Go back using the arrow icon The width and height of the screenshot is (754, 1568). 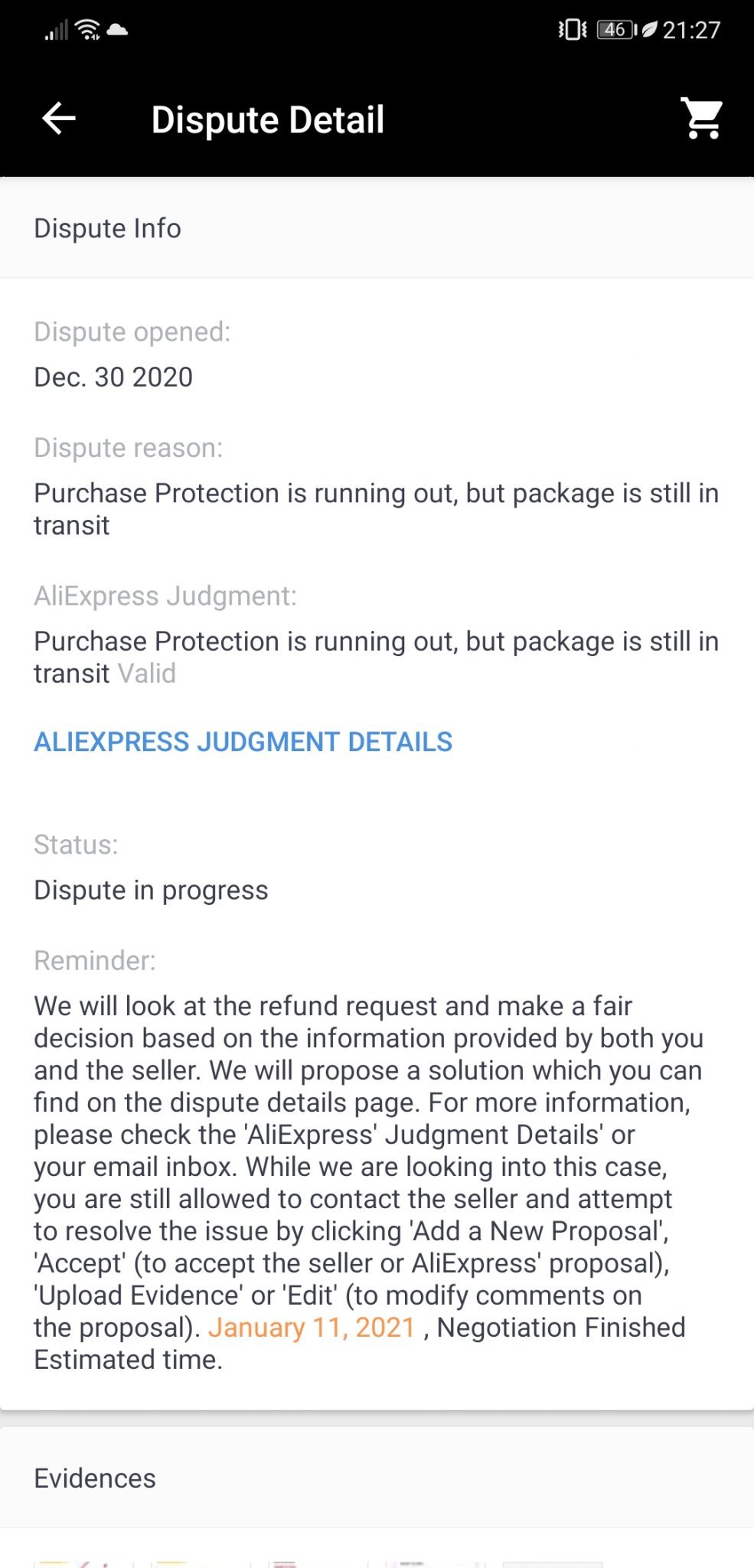pyautogui.click(x=59, y=119)
